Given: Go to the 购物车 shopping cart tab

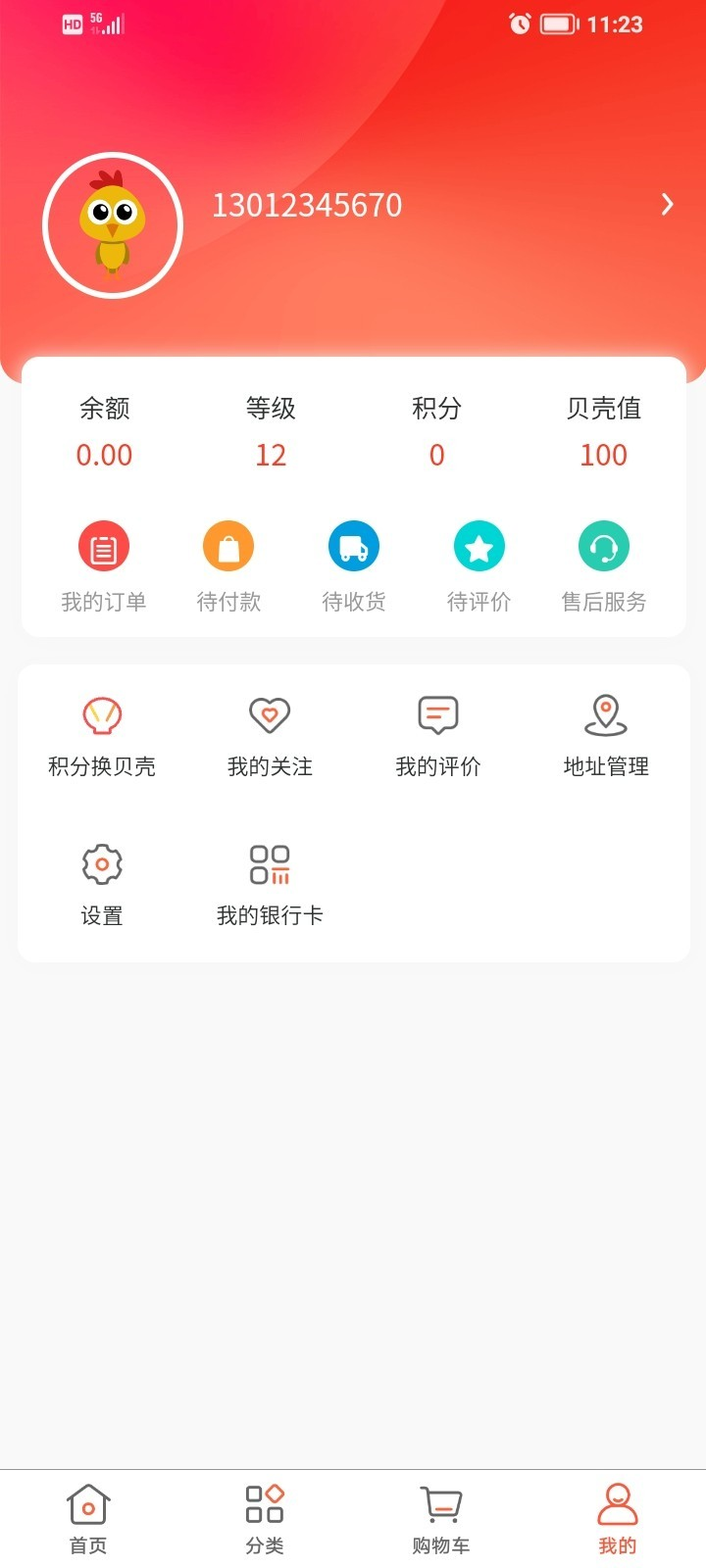Looking at the screenshot, I should 439,1514.
